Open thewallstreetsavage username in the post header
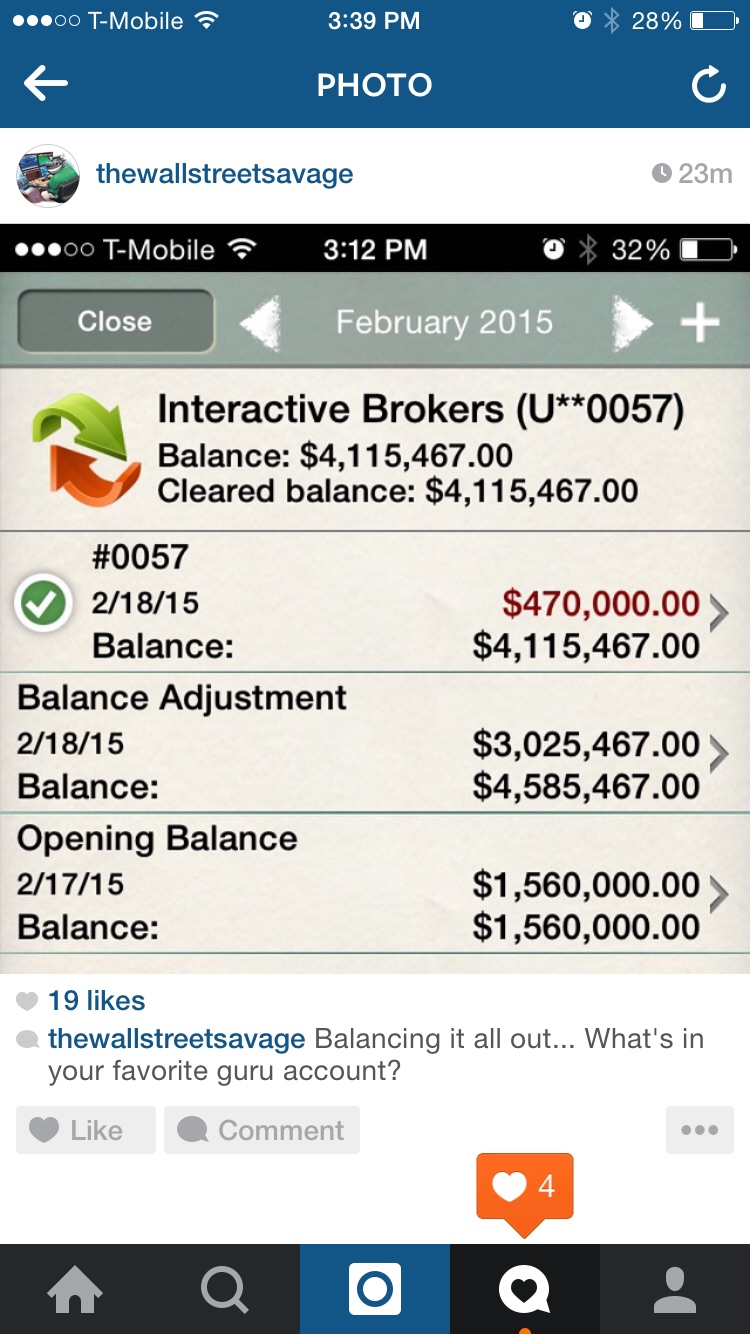750x1334 pixels. pyautogui.click(x=224, y=174)
